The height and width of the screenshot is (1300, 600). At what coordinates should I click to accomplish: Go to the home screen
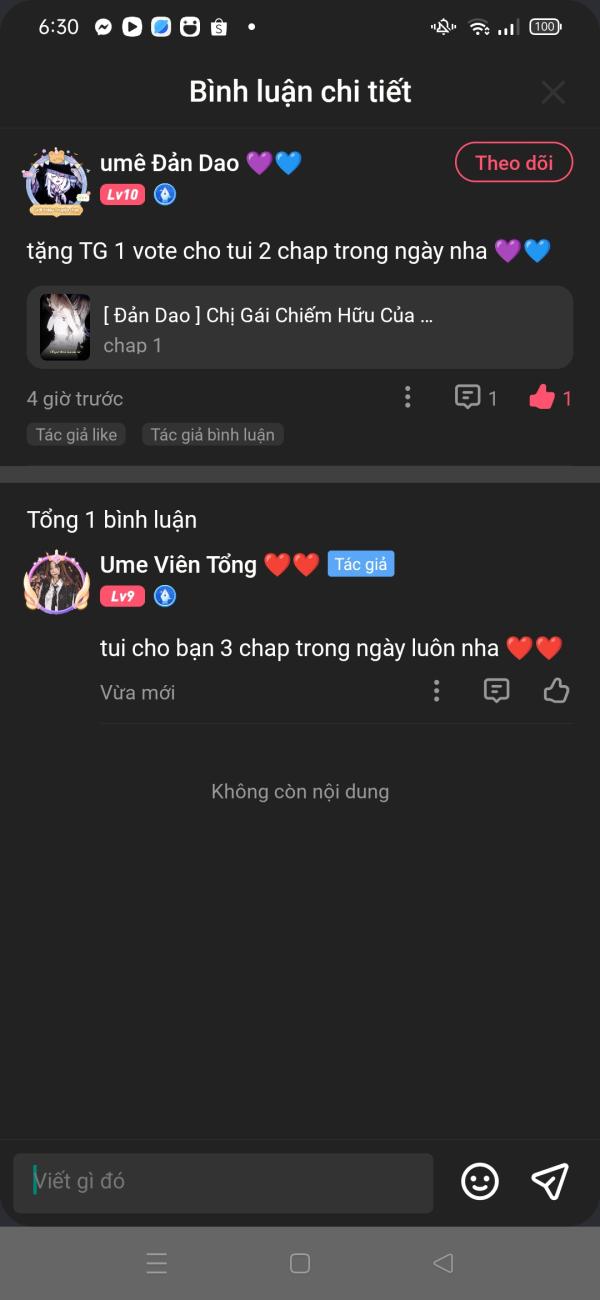tap(300, 1263)
